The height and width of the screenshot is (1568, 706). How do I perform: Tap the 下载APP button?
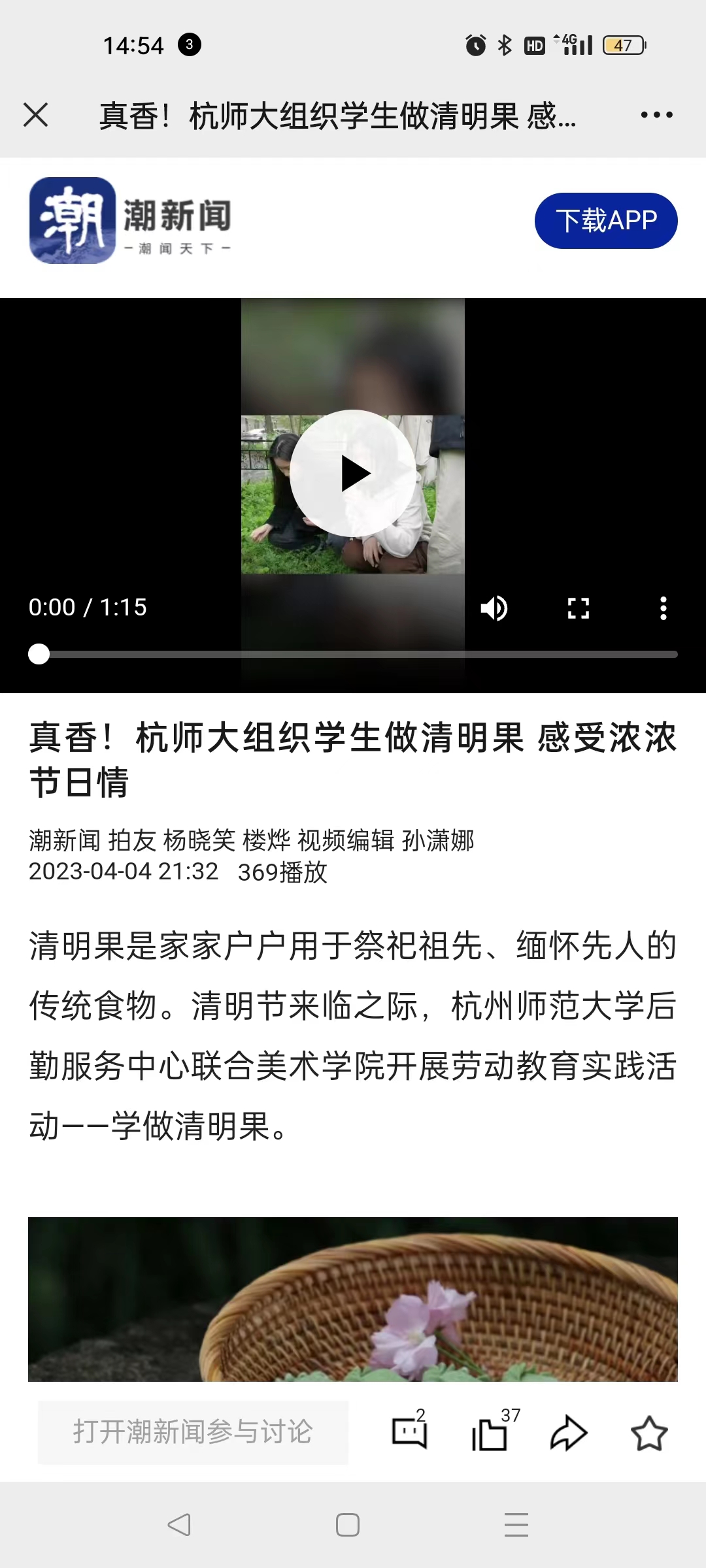coord(606,221)
